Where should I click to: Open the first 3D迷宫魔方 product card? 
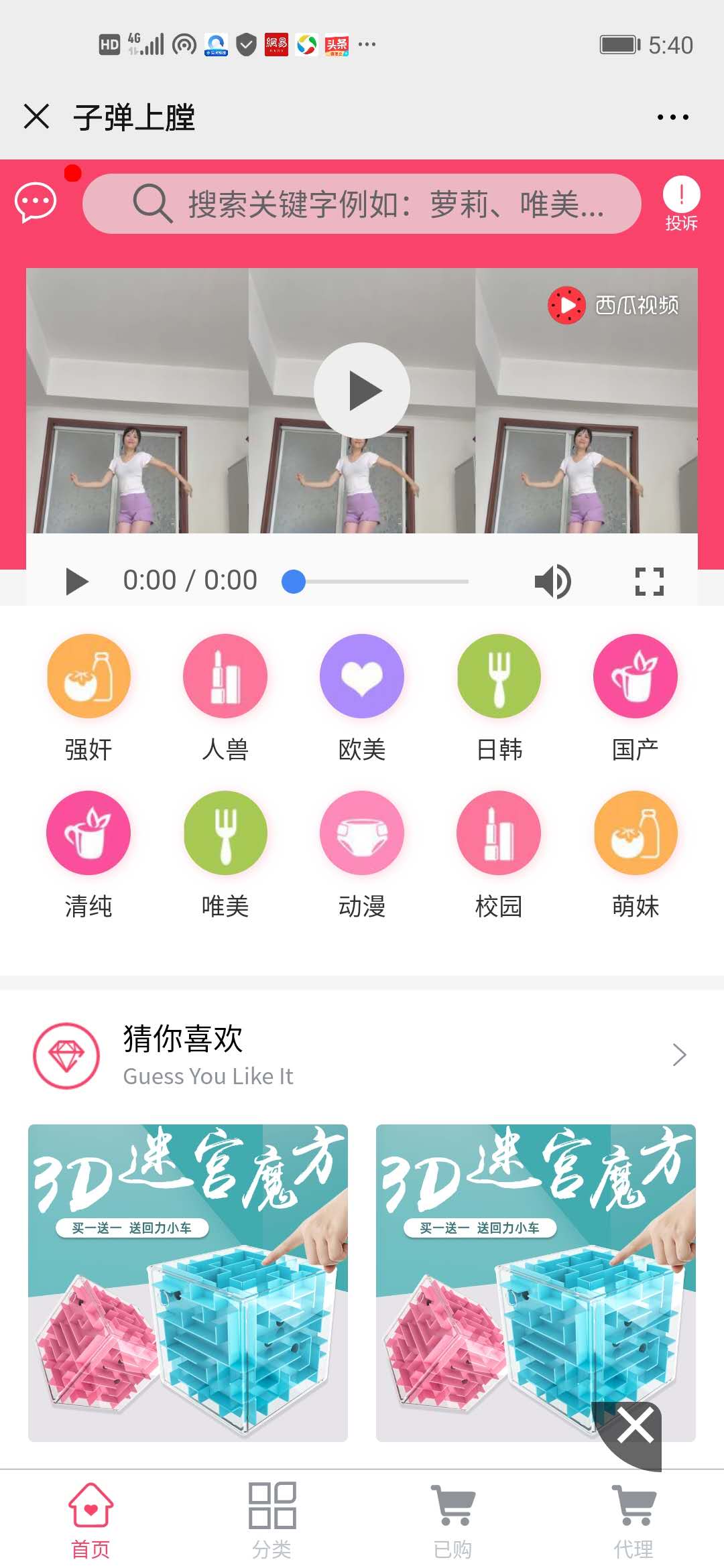pos(188,1283)
